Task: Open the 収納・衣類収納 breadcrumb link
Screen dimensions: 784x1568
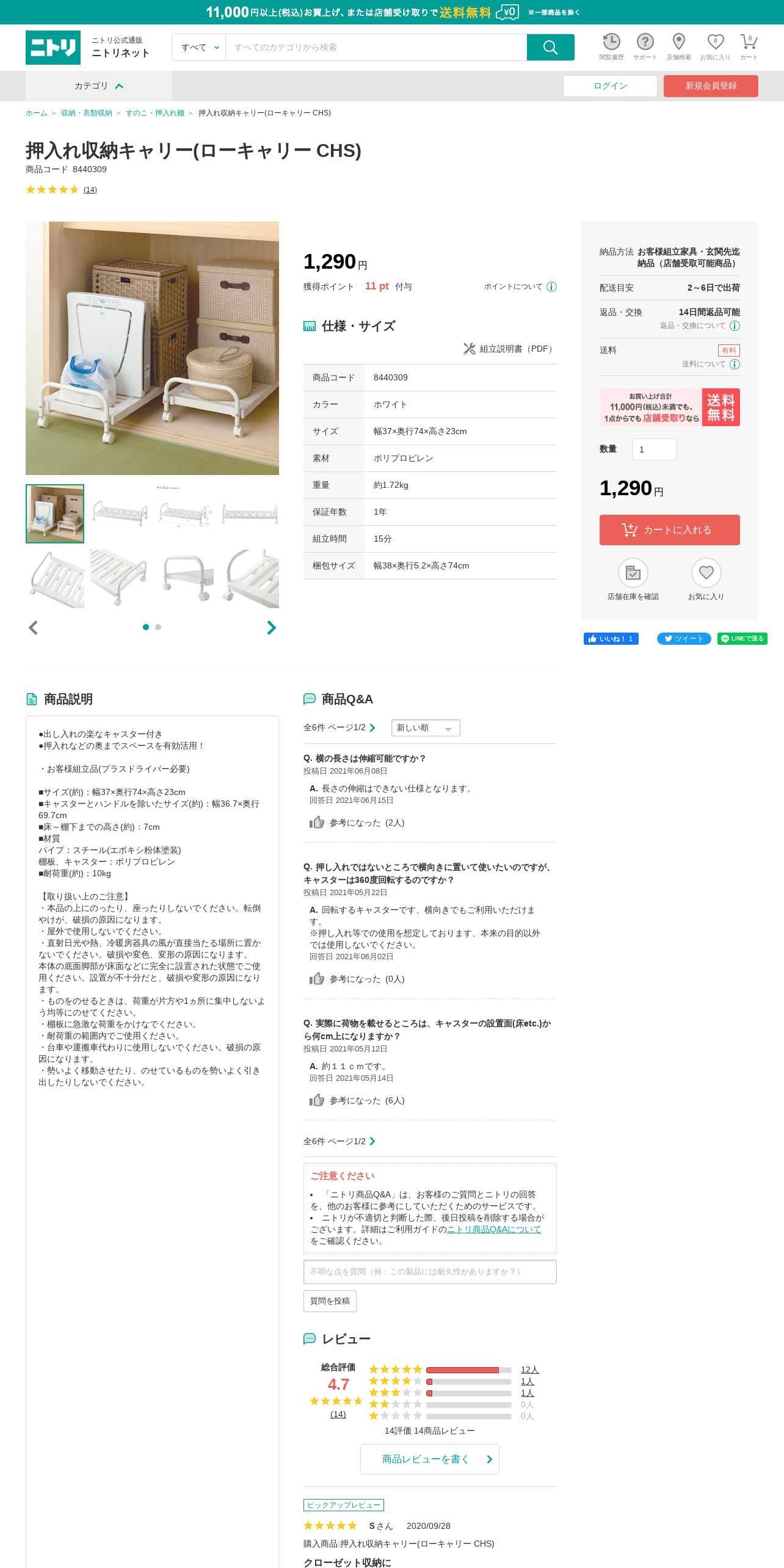Action: point(86,113)
